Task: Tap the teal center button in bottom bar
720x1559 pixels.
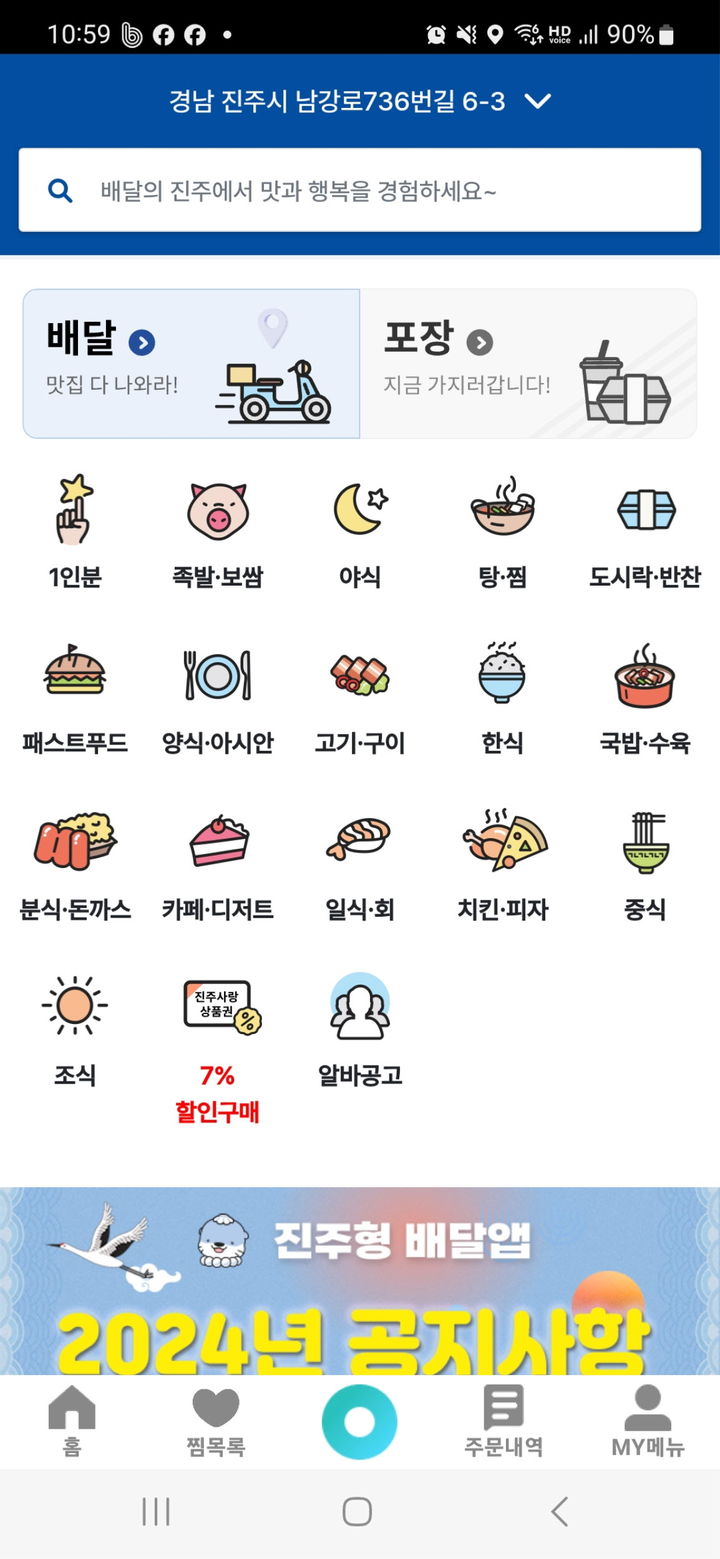Action: [359, 1420]
